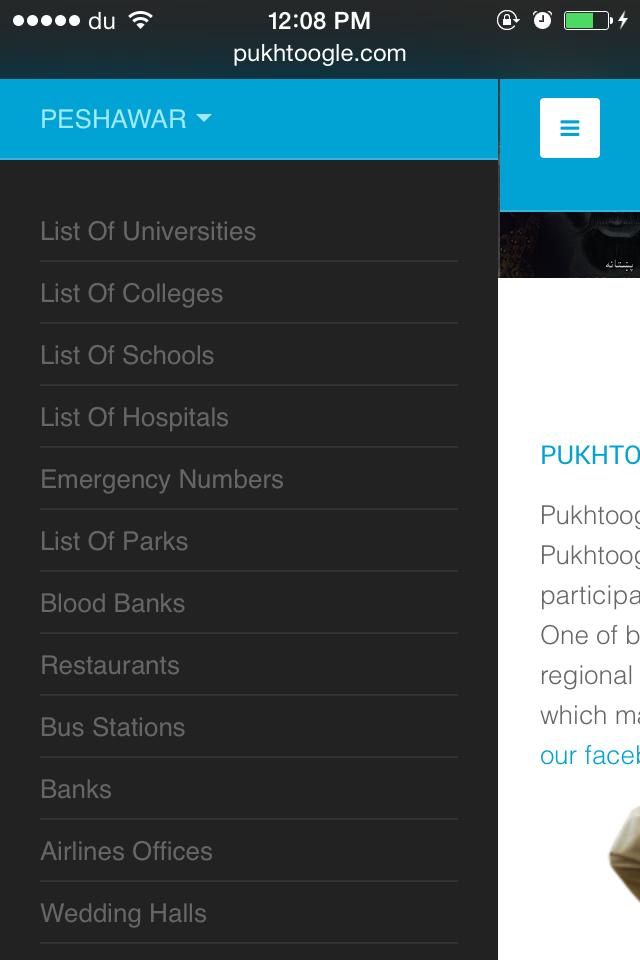
Task: Open Wedding Halls
Action: tap(123, 913)
